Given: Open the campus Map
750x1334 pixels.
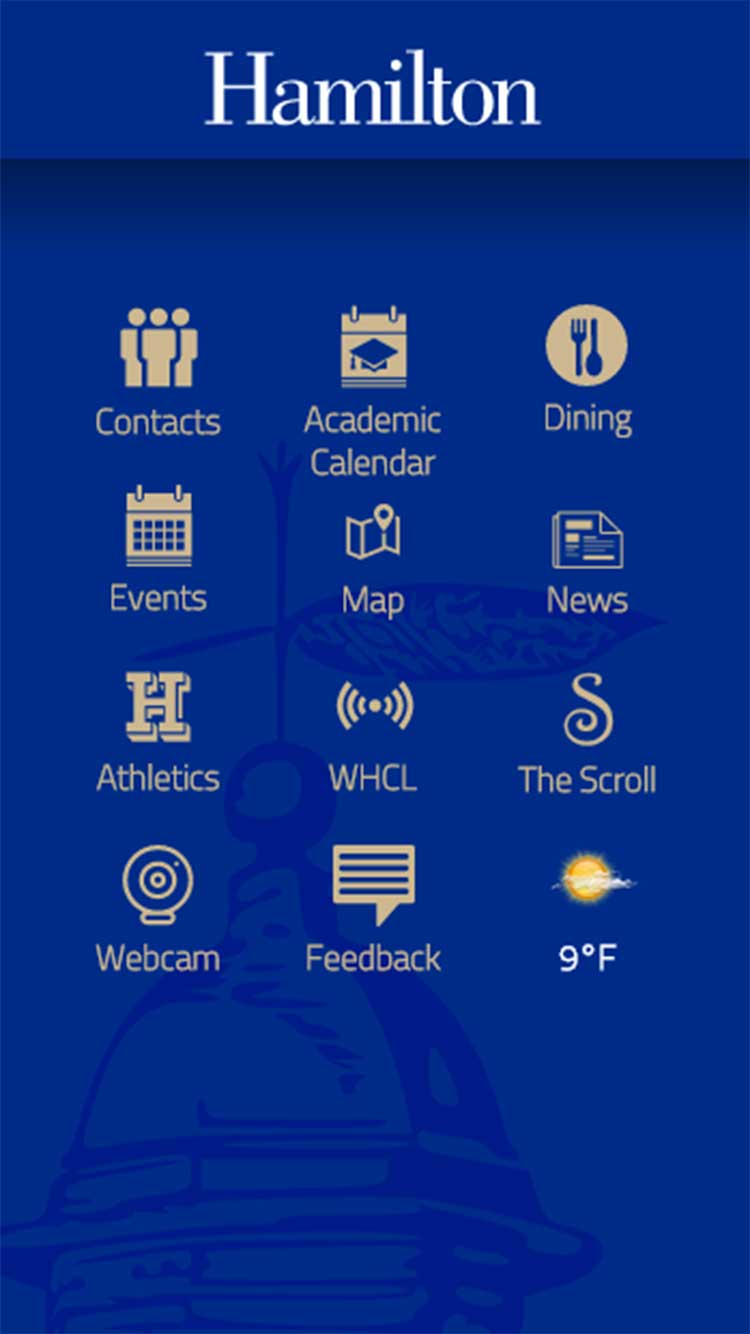Looking at the screenshot, I should point(373,560).
